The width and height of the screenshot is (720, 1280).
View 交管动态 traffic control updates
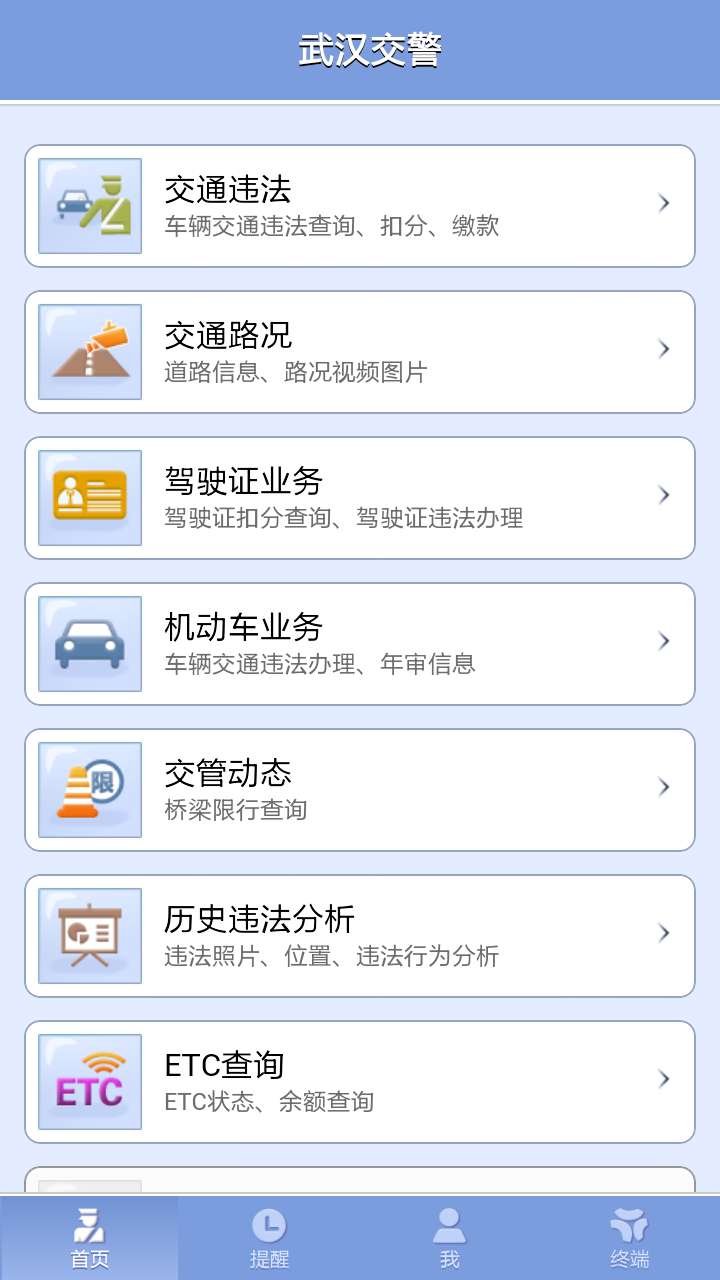[360, 790]
